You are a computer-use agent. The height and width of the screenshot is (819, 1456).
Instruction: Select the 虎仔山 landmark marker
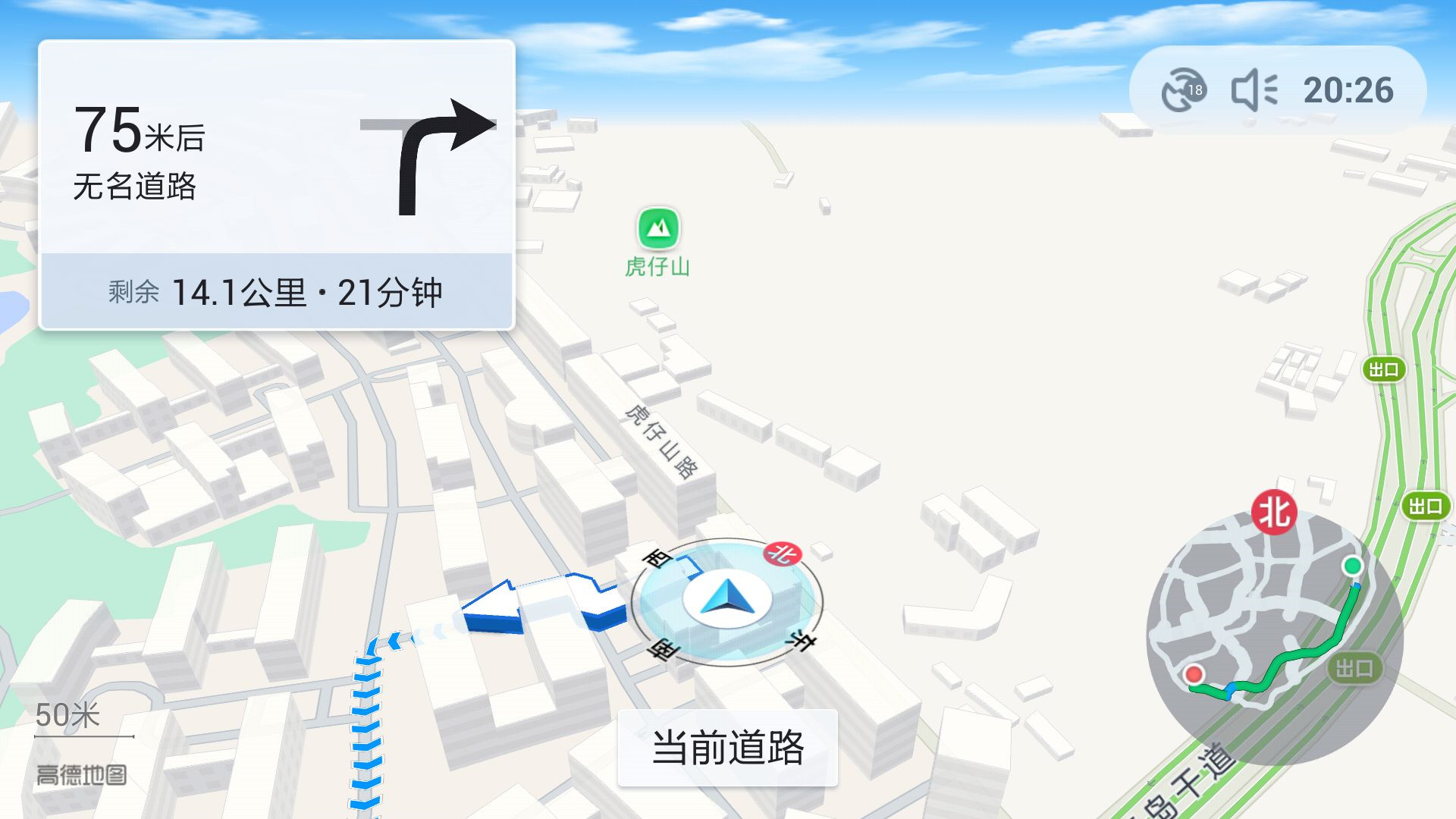[x=657, y=229]
